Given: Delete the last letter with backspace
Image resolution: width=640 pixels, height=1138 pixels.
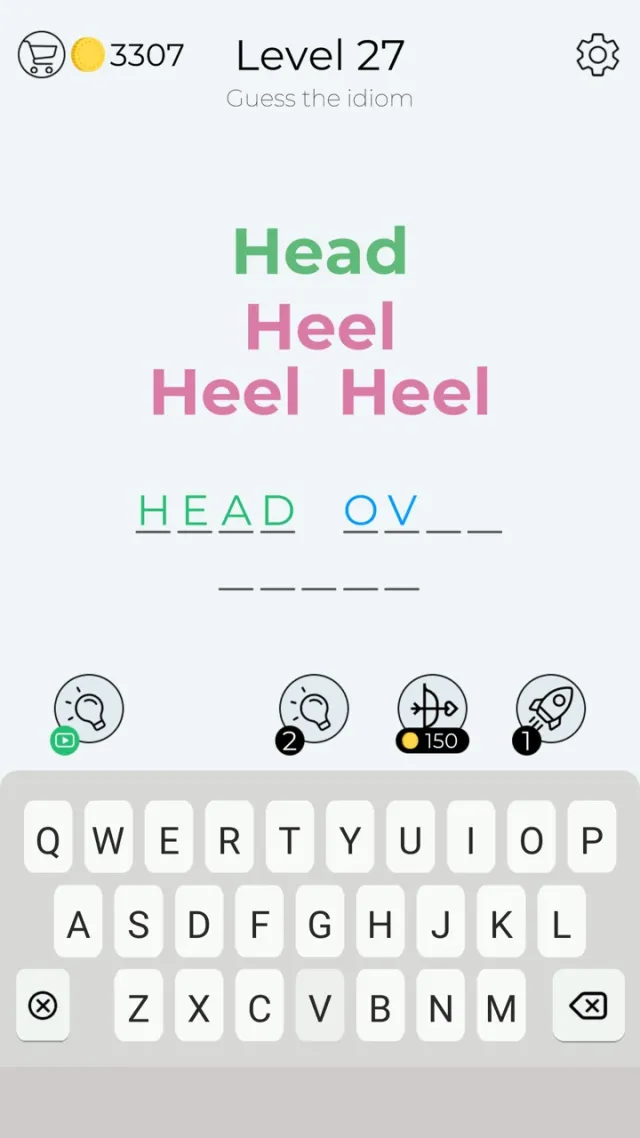Looking at the screenshot, I should coord(591,1007).
